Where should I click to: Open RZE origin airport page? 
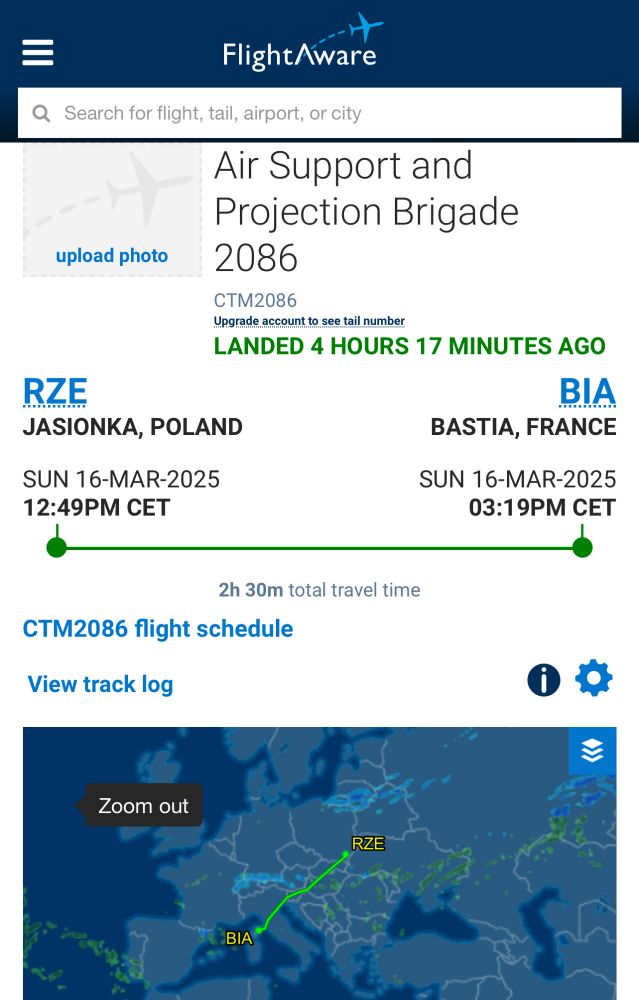(x=55, y=390)
